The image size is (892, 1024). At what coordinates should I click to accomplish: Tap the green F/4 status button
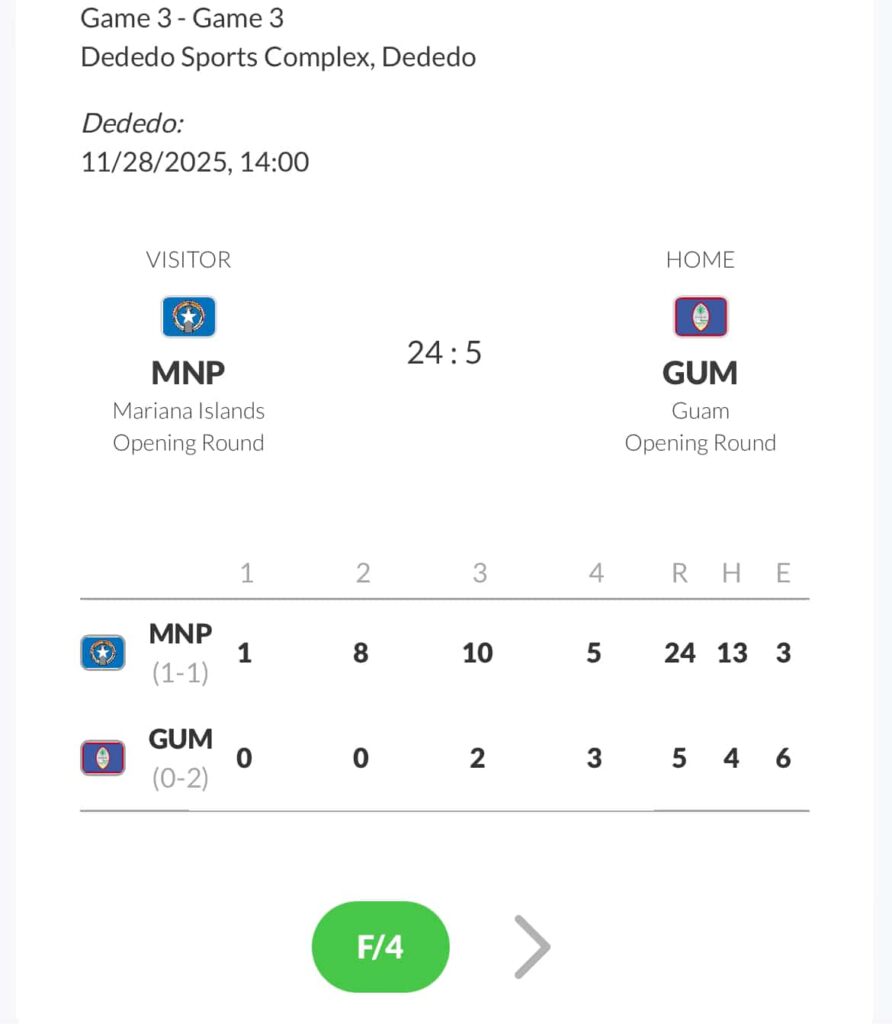[381, 946]
